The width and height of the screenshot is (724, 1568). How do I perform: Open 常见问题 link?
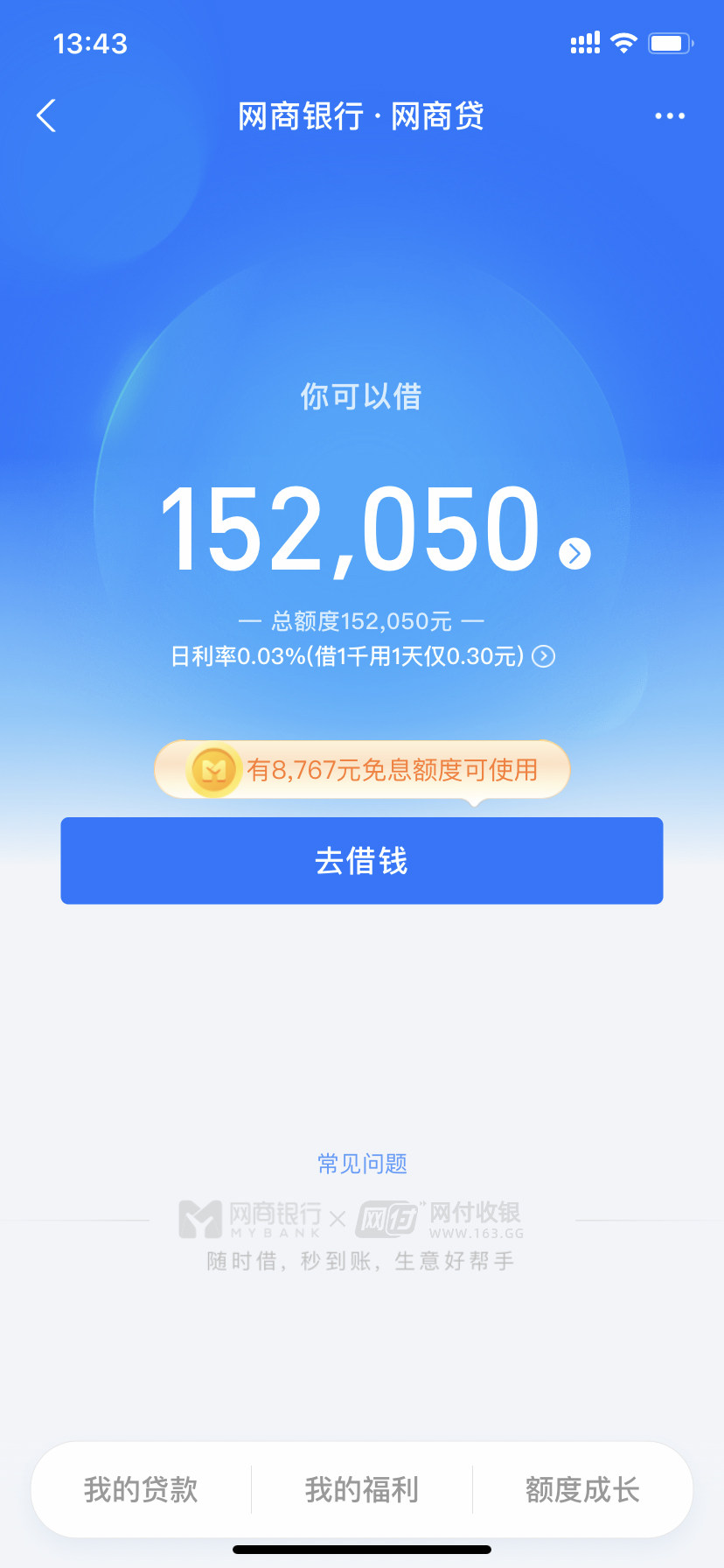tap(362, 1164)
